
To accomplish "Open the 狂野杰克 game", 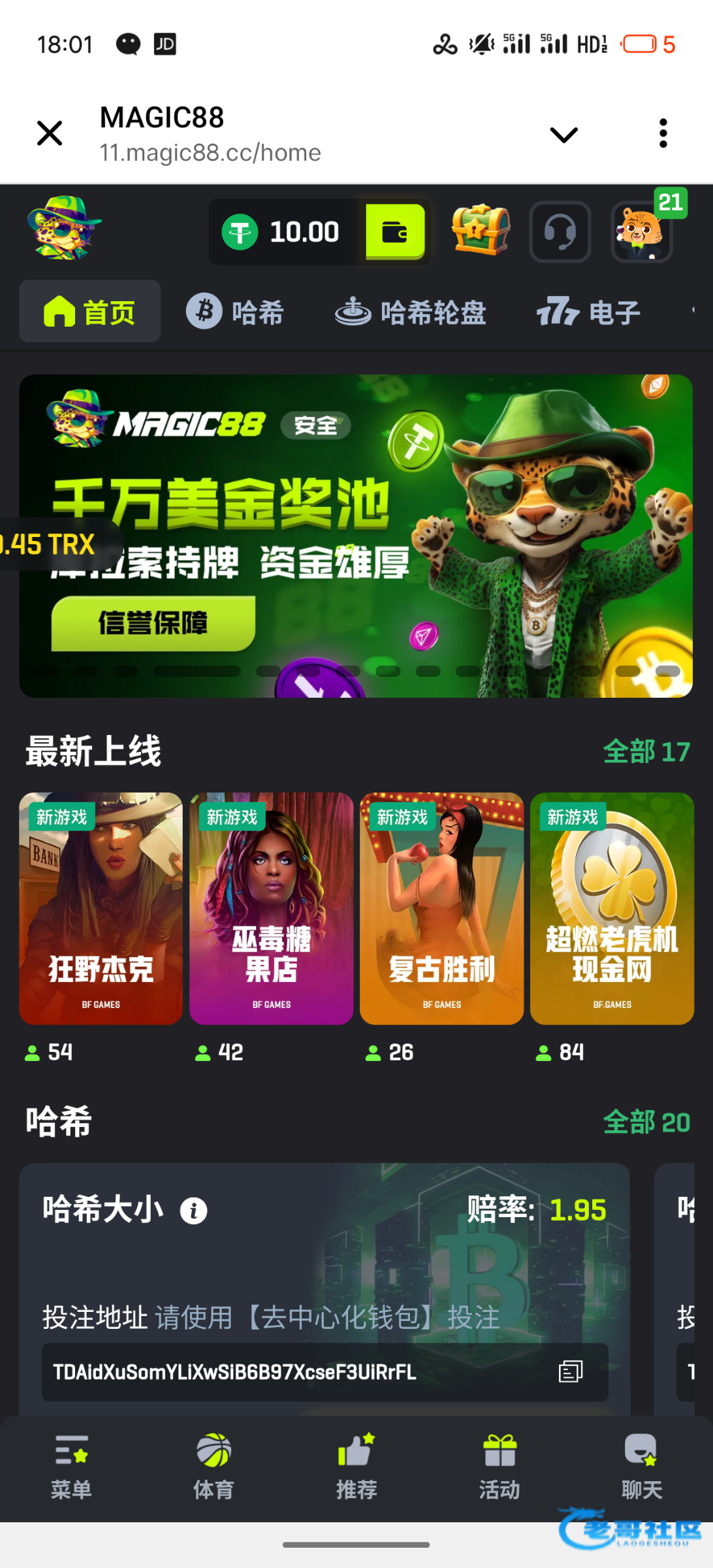I will click(x=101, y=908).
